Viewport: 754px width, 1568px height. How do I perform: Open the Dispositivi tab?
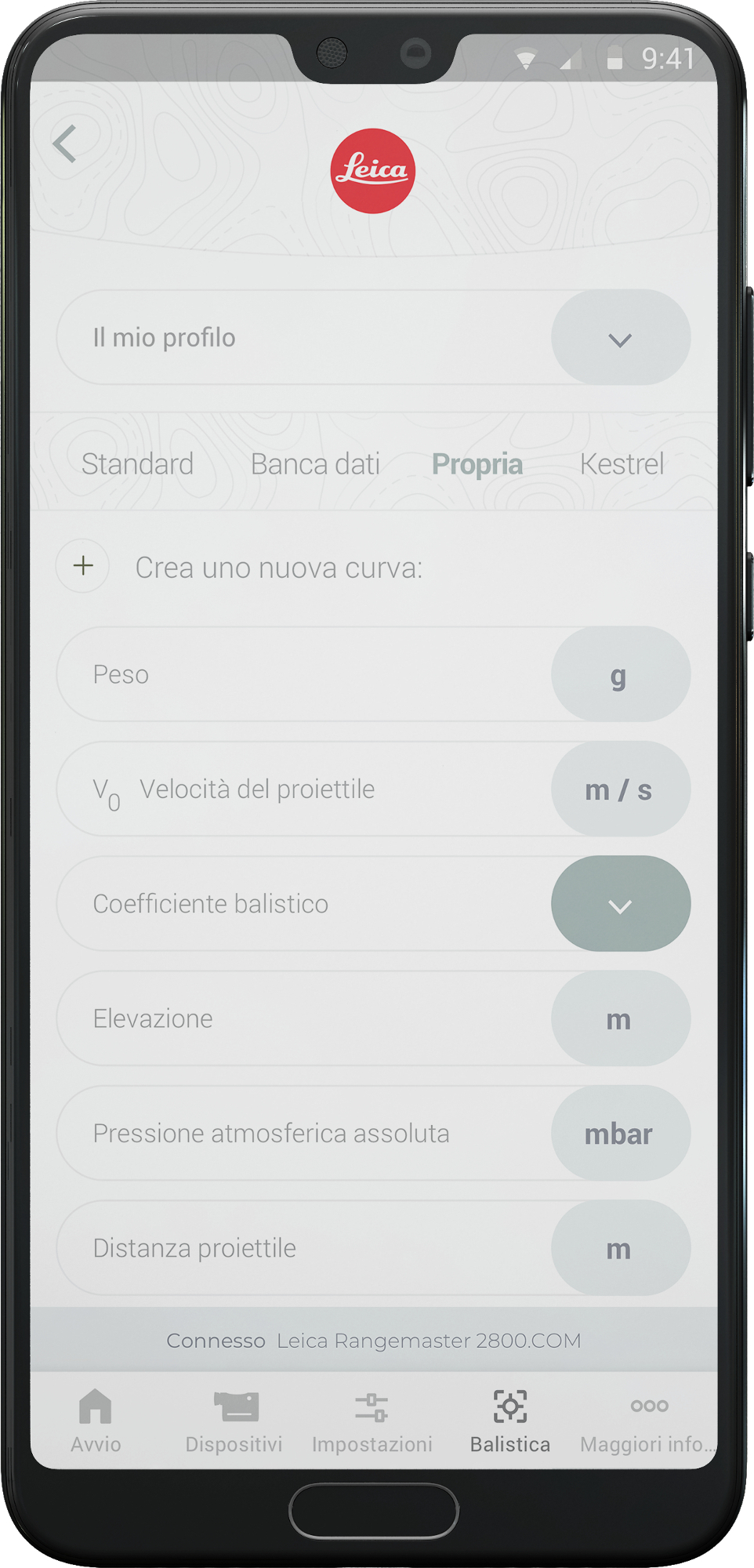(234, 1421)
